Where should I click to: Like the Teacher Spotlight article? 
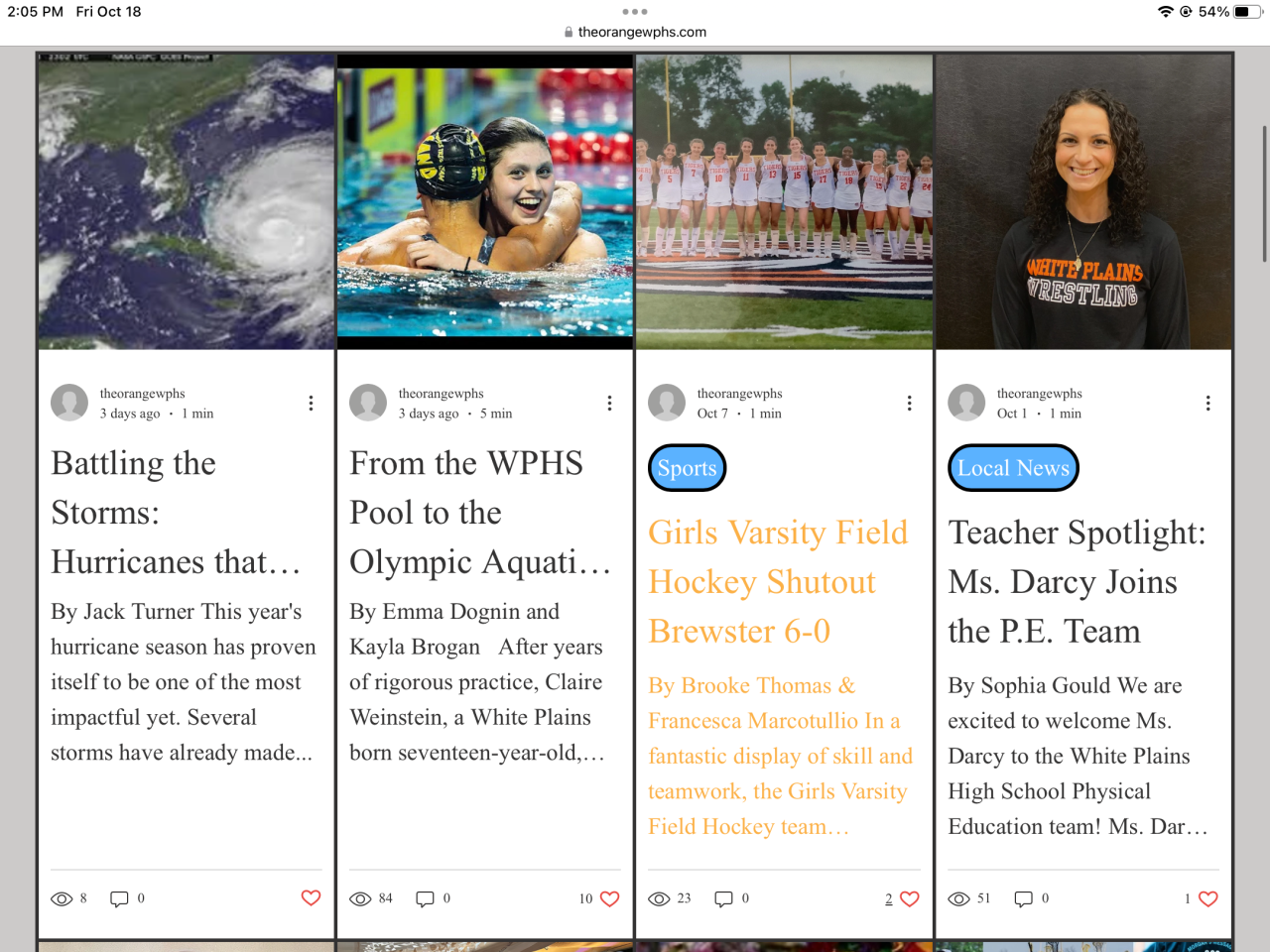coord(1207,898)
